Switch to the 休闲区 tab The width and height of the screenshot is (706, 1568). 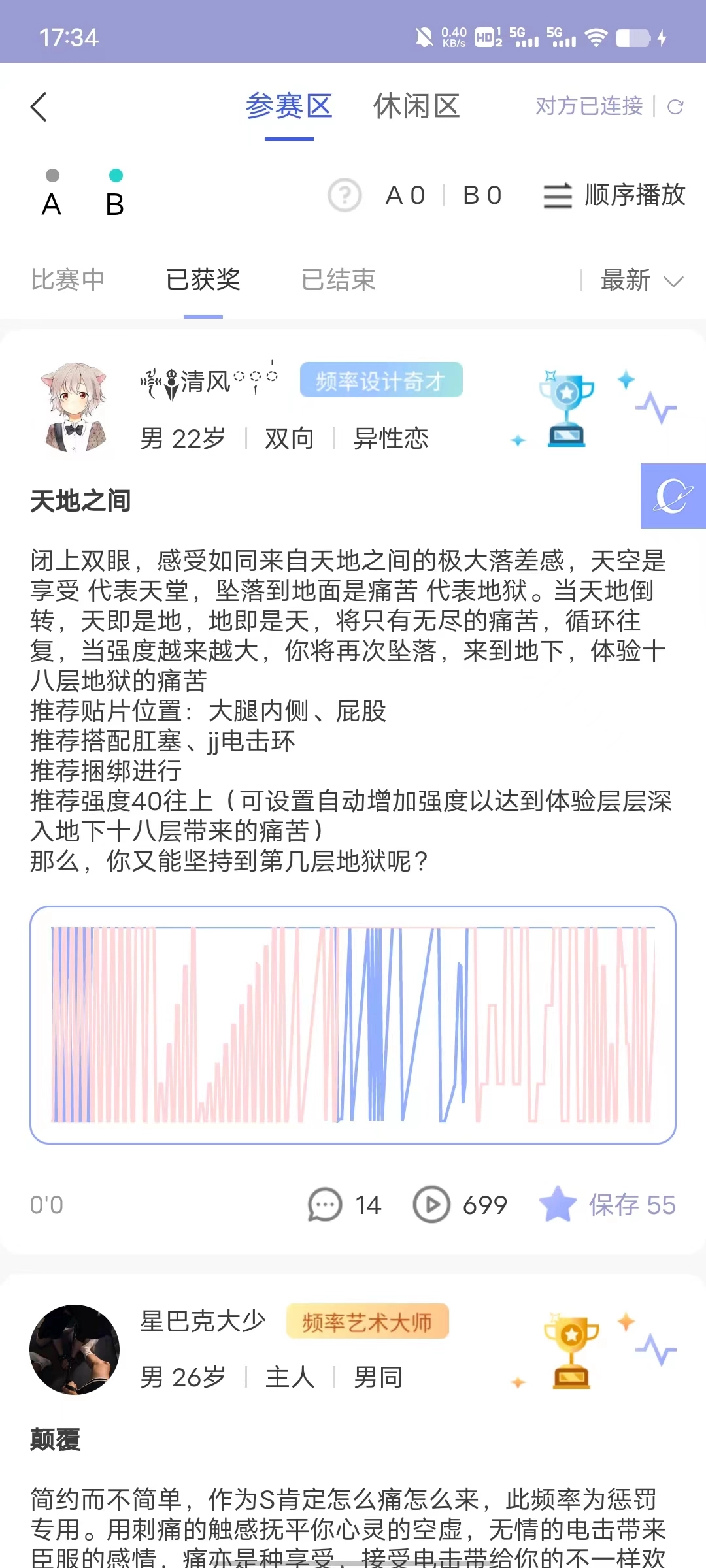coord(416,107)
